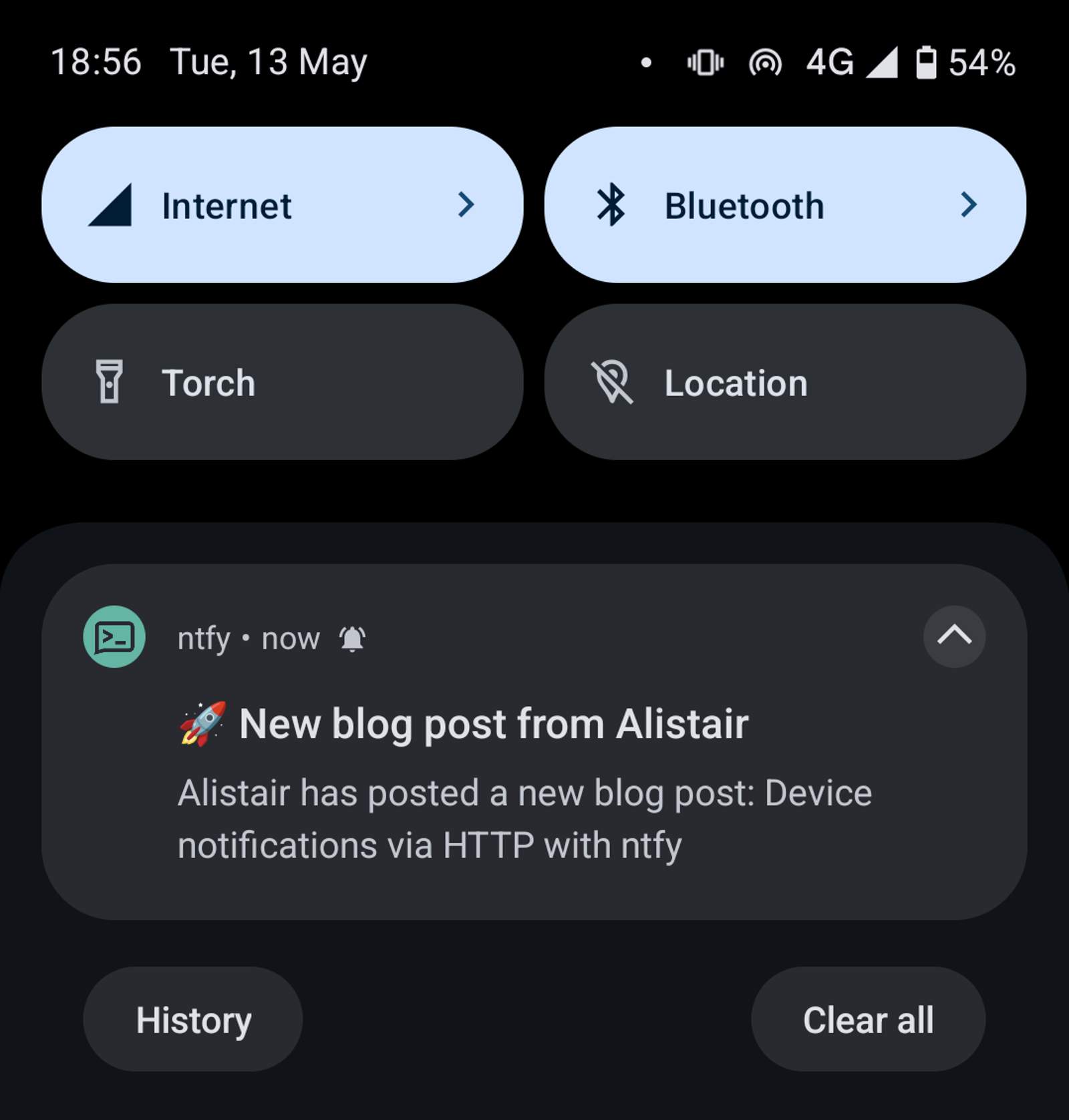Toggle the Torch quick setting off
Viewport: 1069px width, 1120px height.
(281, 382)
